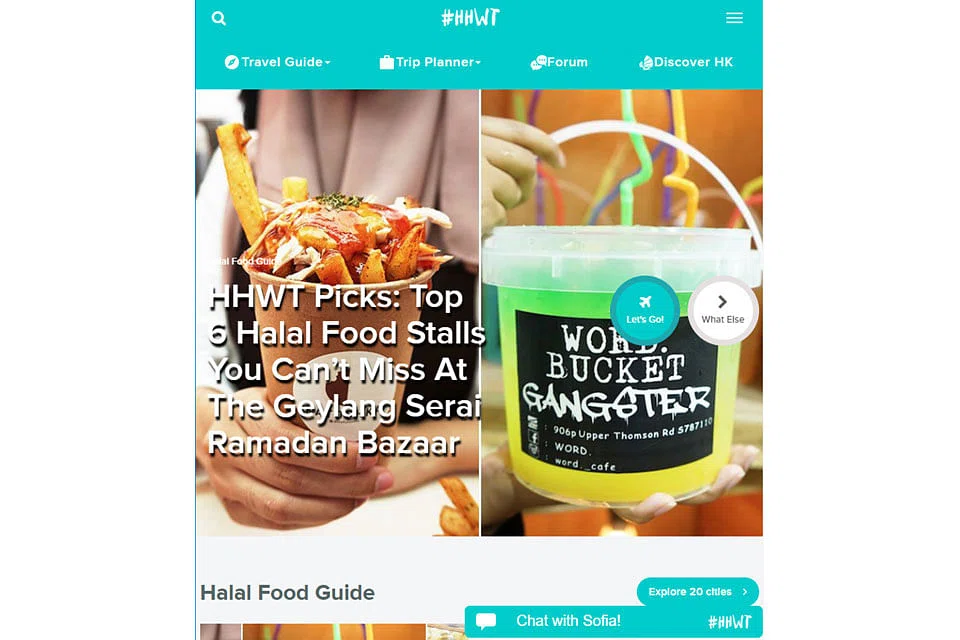Open Discover HK
Screen dimensions: 960x640
click(686, 62)
